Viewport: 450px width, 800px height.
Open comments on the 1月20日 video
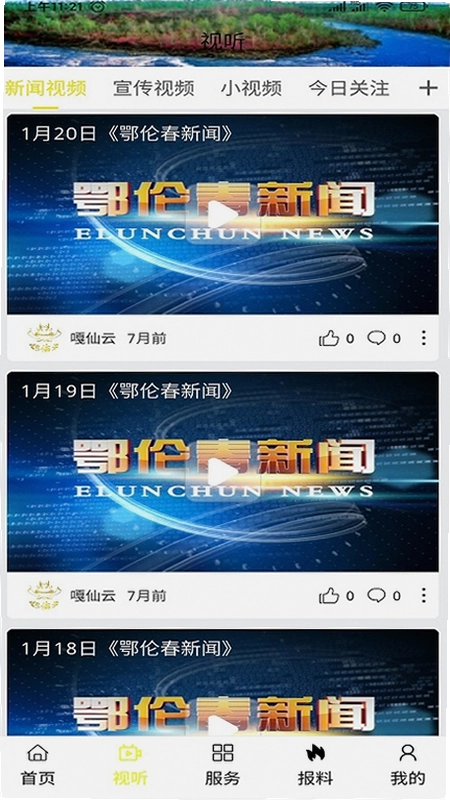point(384,338)
